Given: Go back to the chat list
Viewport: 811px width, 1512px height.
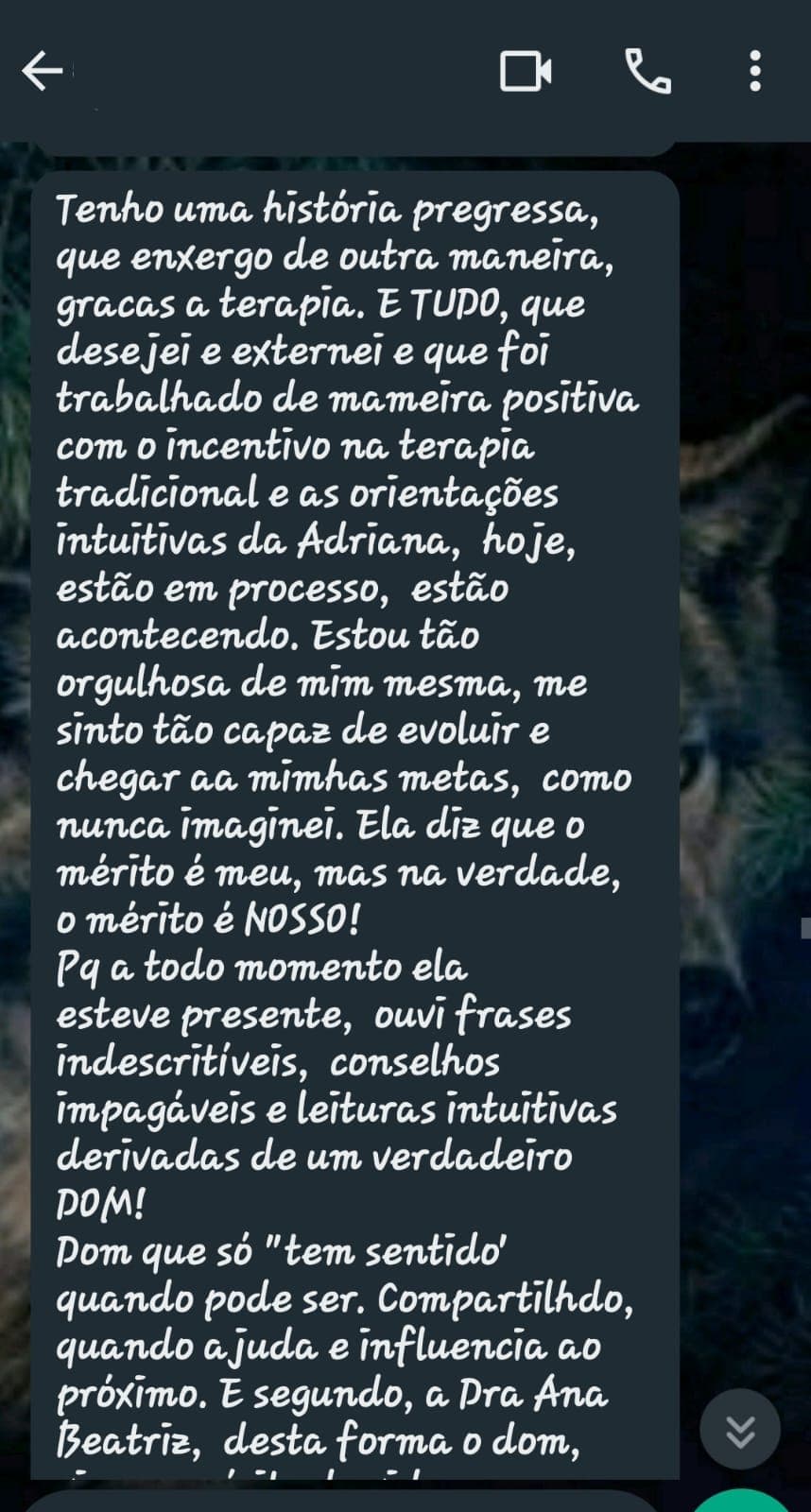Looking at the screenshot, I should [42, 71].
